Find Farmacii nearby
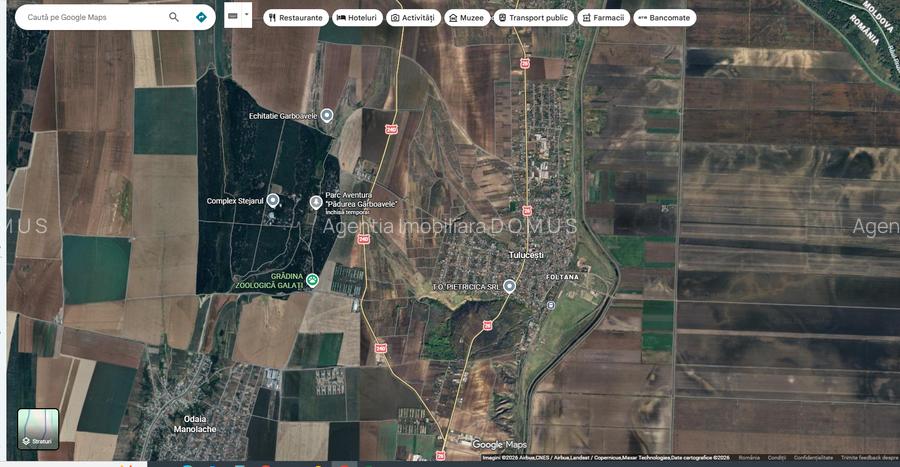The width and height of the screenshot is (900, 467). click(x=602, y=18)
